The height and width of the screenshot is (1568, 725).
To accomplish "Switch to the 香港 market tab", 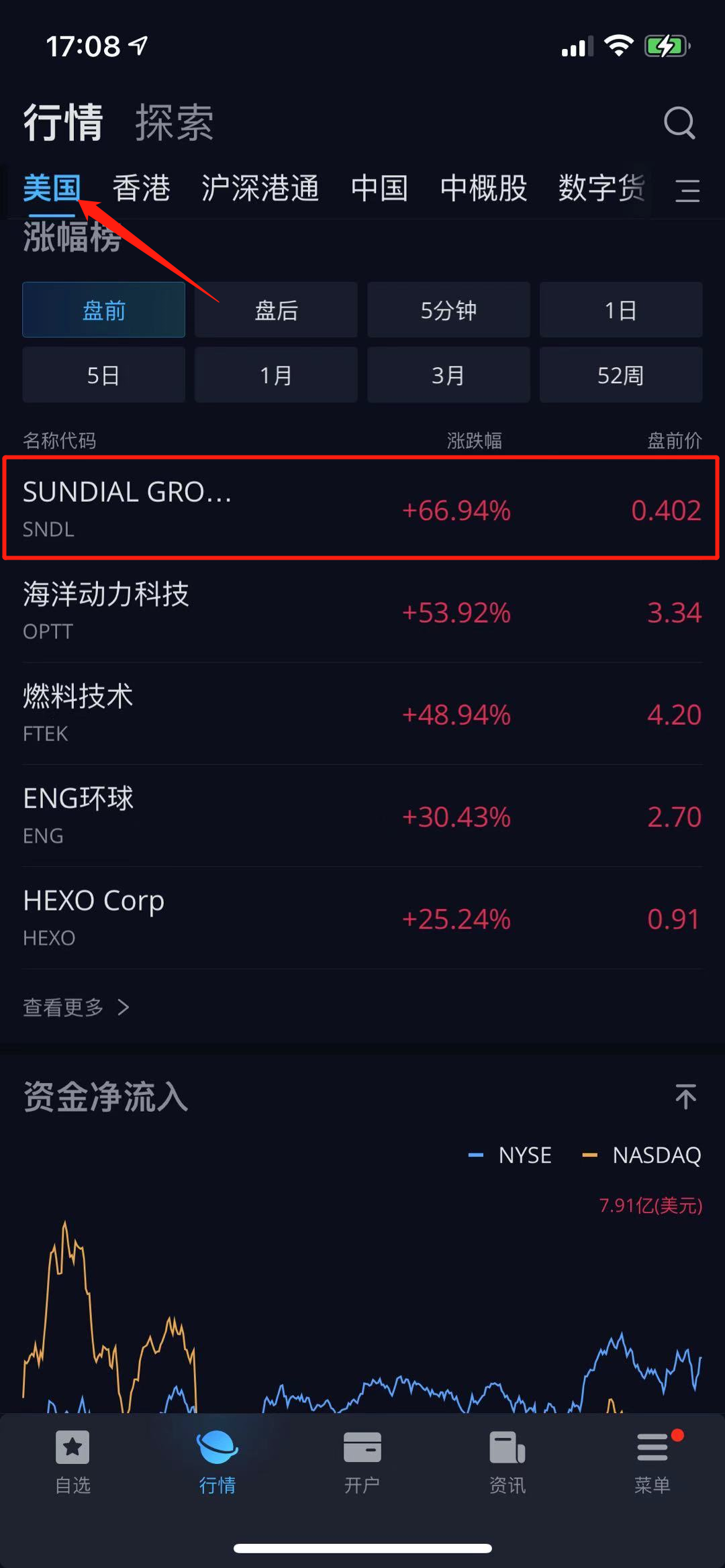I will (142, 188).
